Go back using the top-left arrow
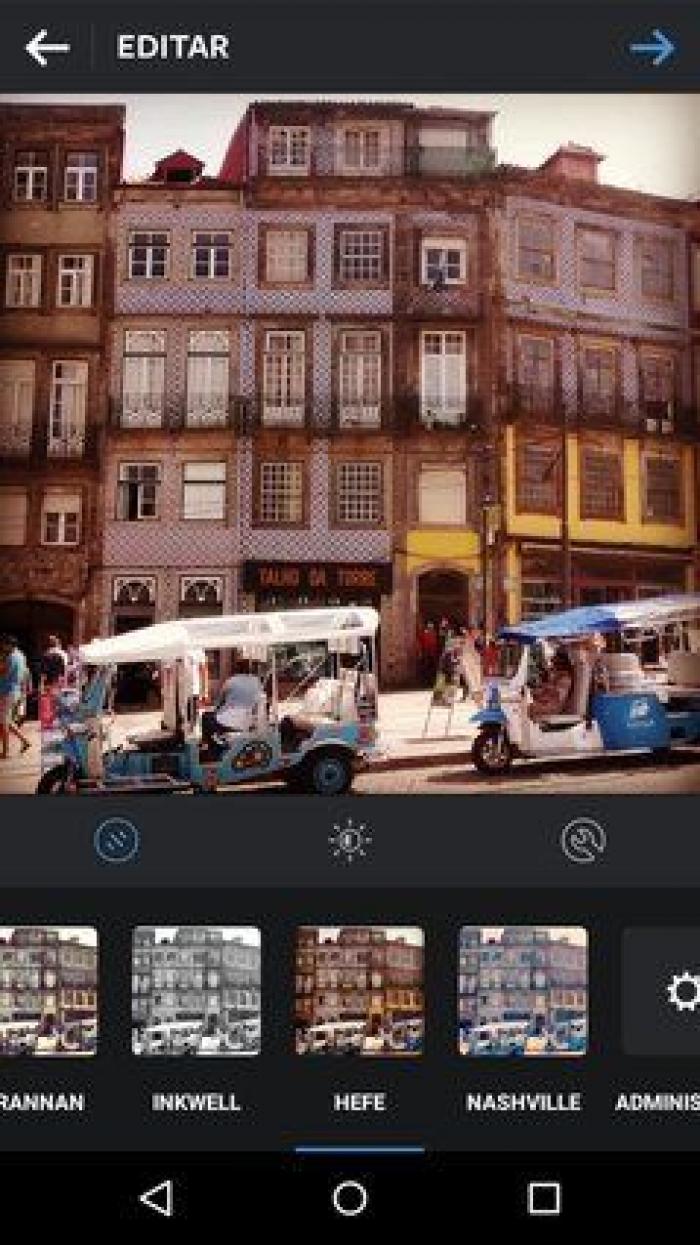The image size is (700, 1245). pos(47,47)
